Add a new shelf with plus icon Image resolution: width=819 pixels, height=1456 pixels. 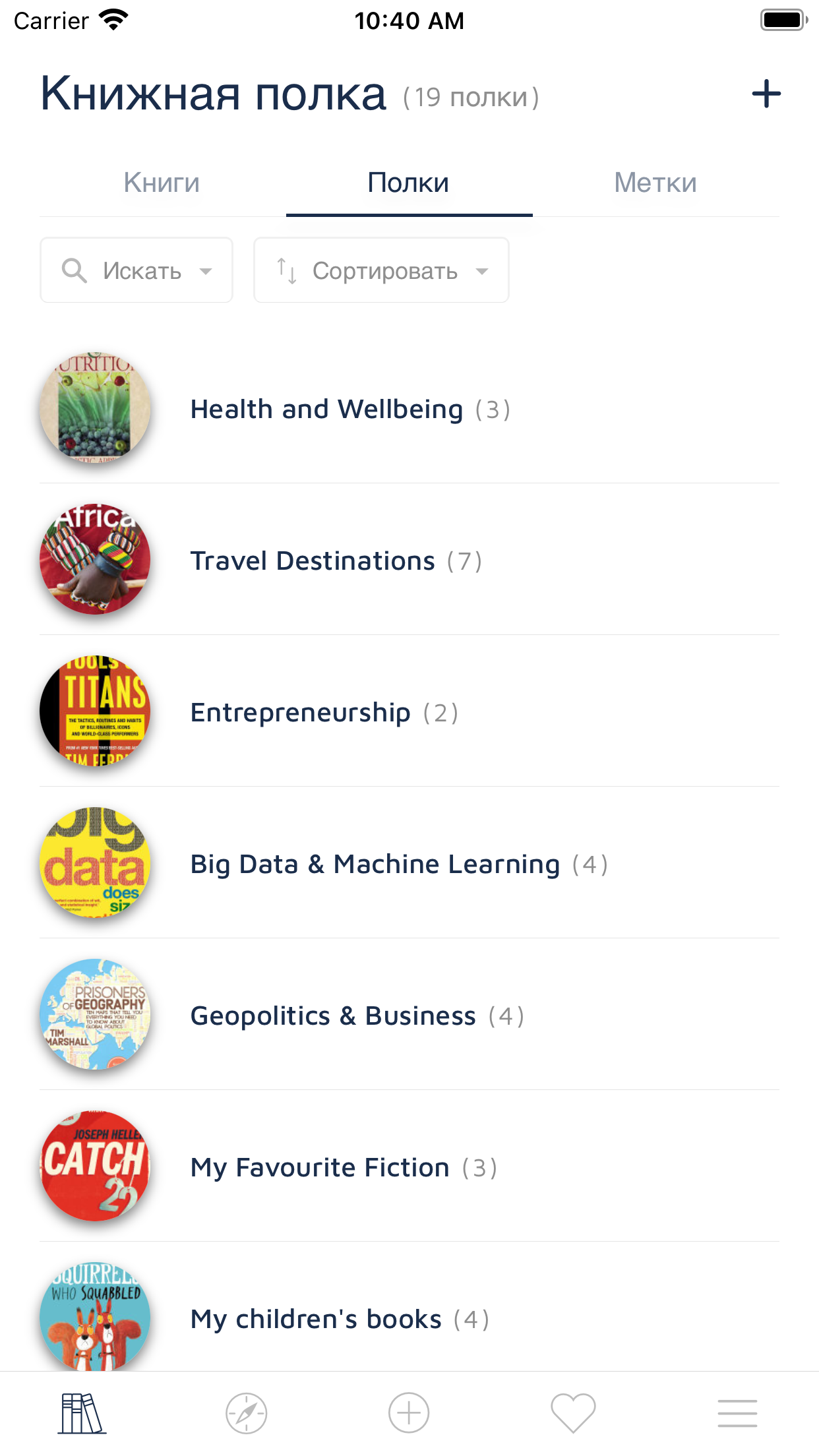(766, 94)
